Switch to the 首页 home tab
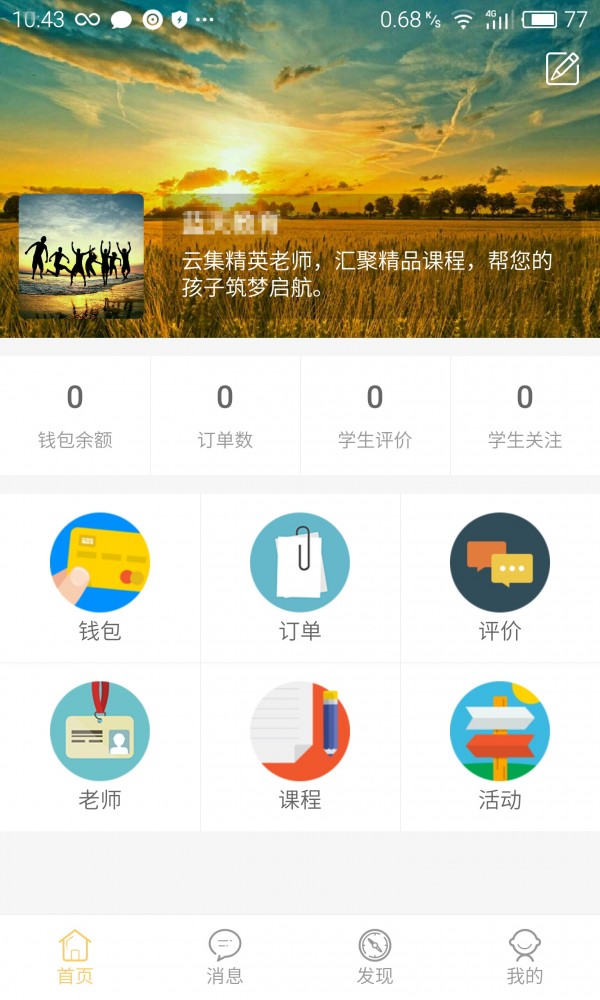The width and height of the screenshot is (600, 1000). coord(75,957)
